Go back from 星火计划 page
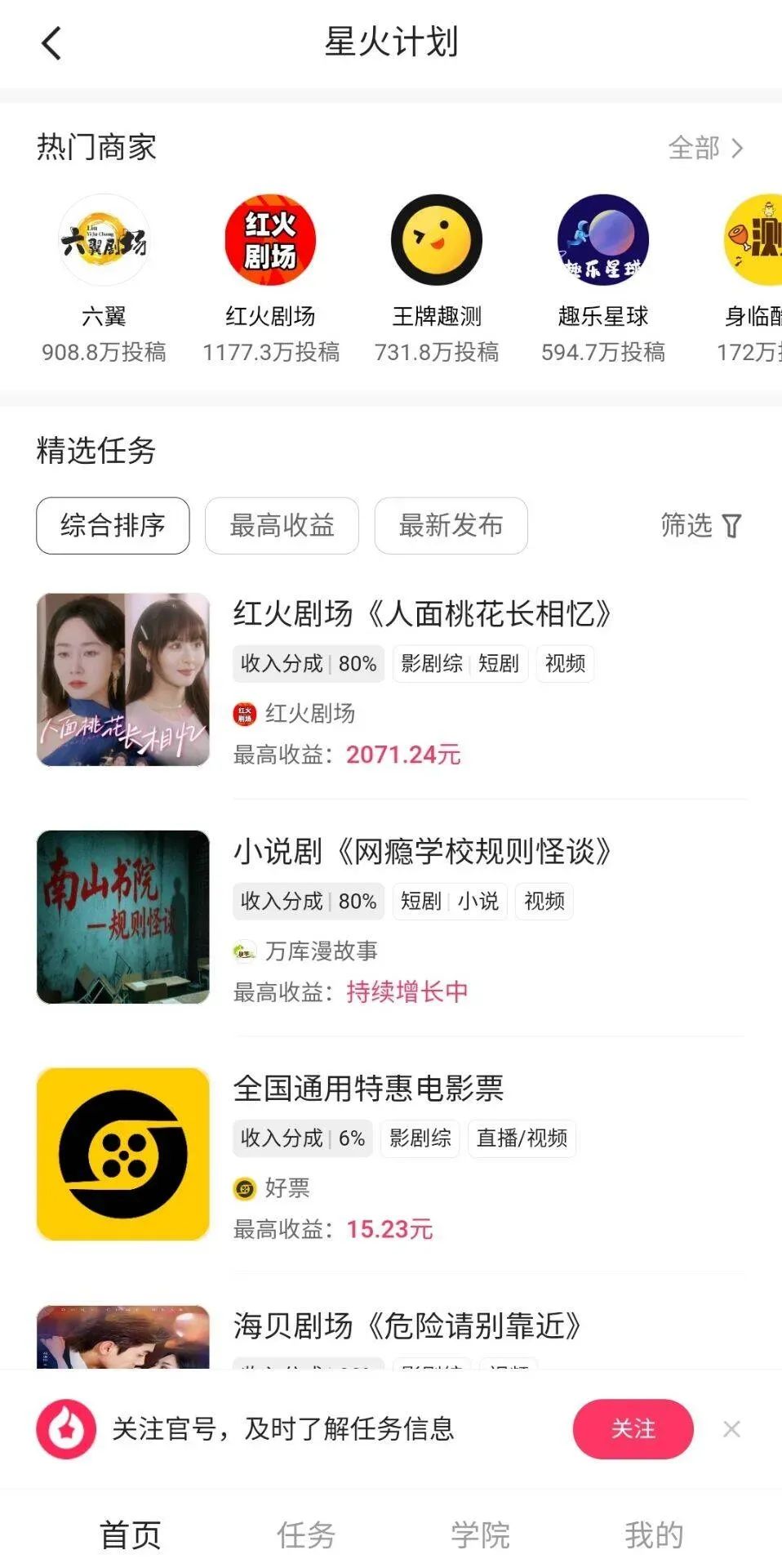Viewport: 782px width, 1568px height. (x=51, y=43)
